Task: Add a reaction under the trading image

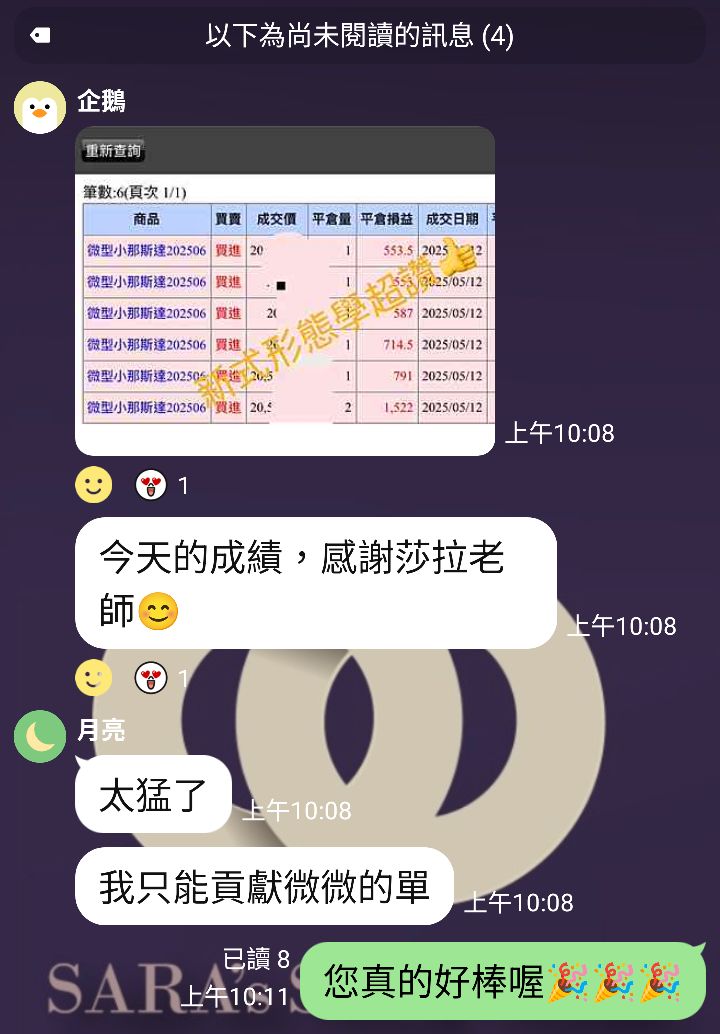Action: pyautogui.click(x=94, y=485)
